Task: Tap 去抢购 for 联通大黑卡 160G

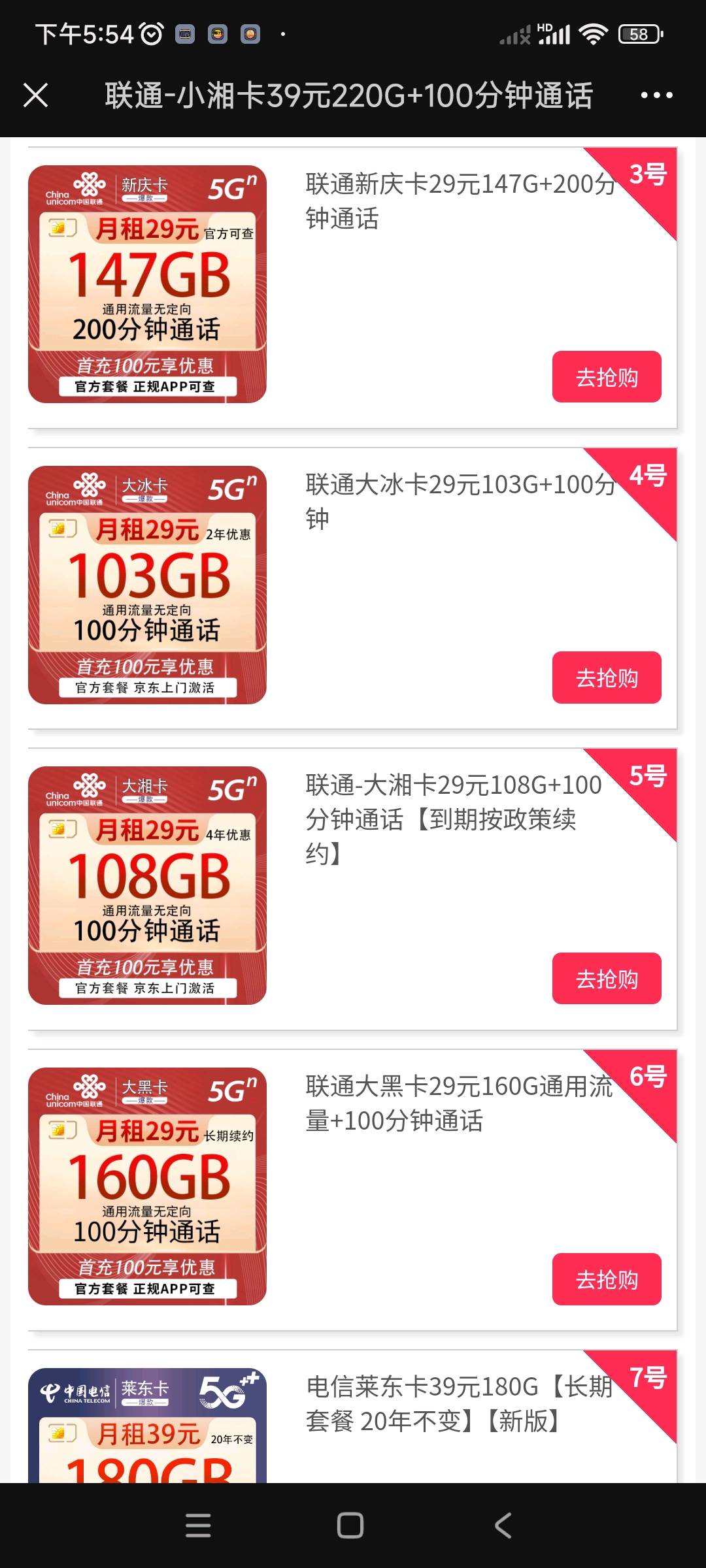Action: tap(606, 1279)
